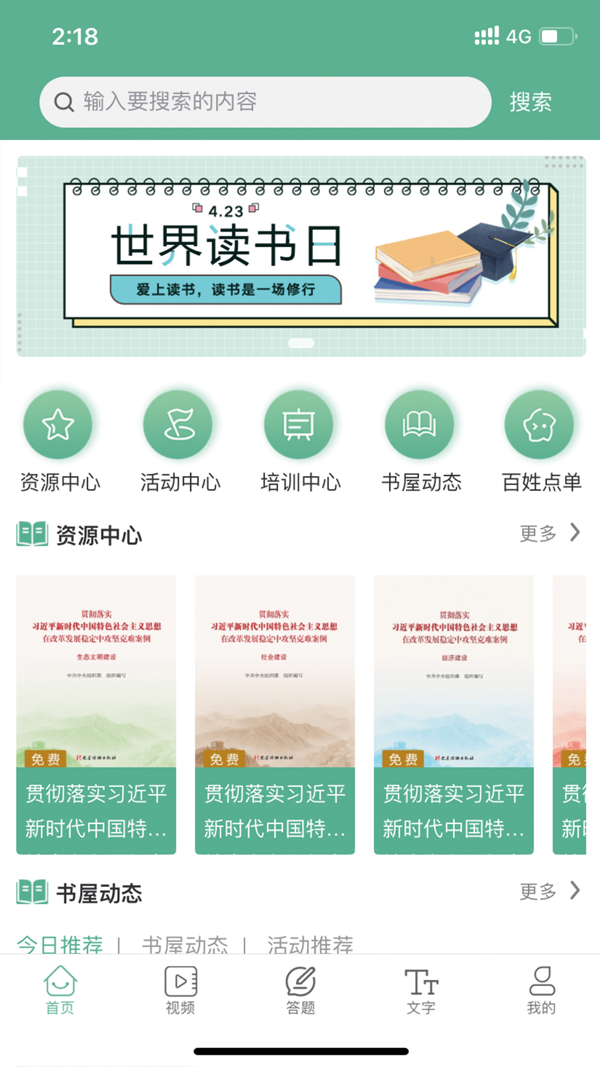Image resolution: width=600 pixels, height=1067 pixels.
Task: Switch to 活动推荐 tab
Action: pyautogui.click(x=310, y=944)
